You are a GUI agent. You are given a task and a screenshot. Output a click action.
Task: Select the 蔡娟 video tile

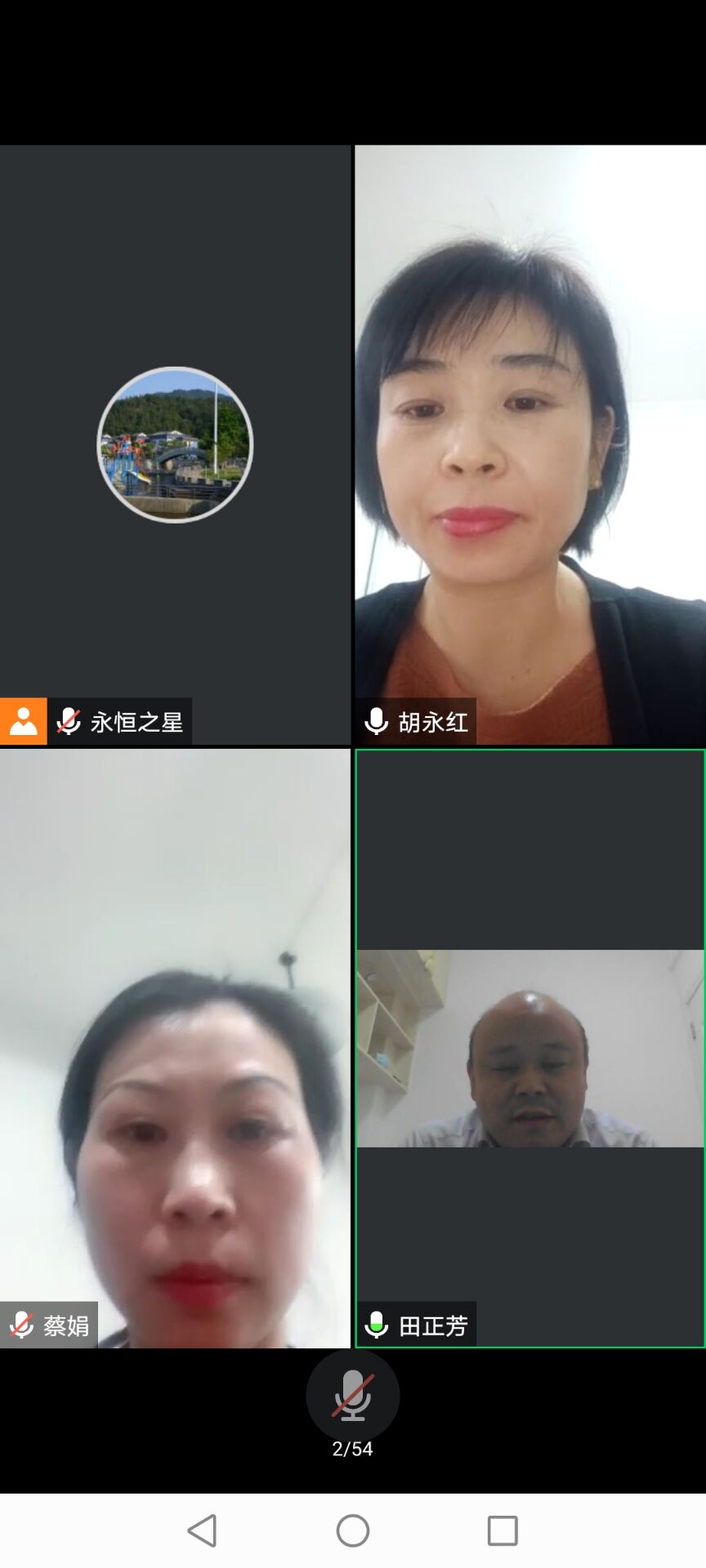pyautogui.click(x=175, y=1048)
